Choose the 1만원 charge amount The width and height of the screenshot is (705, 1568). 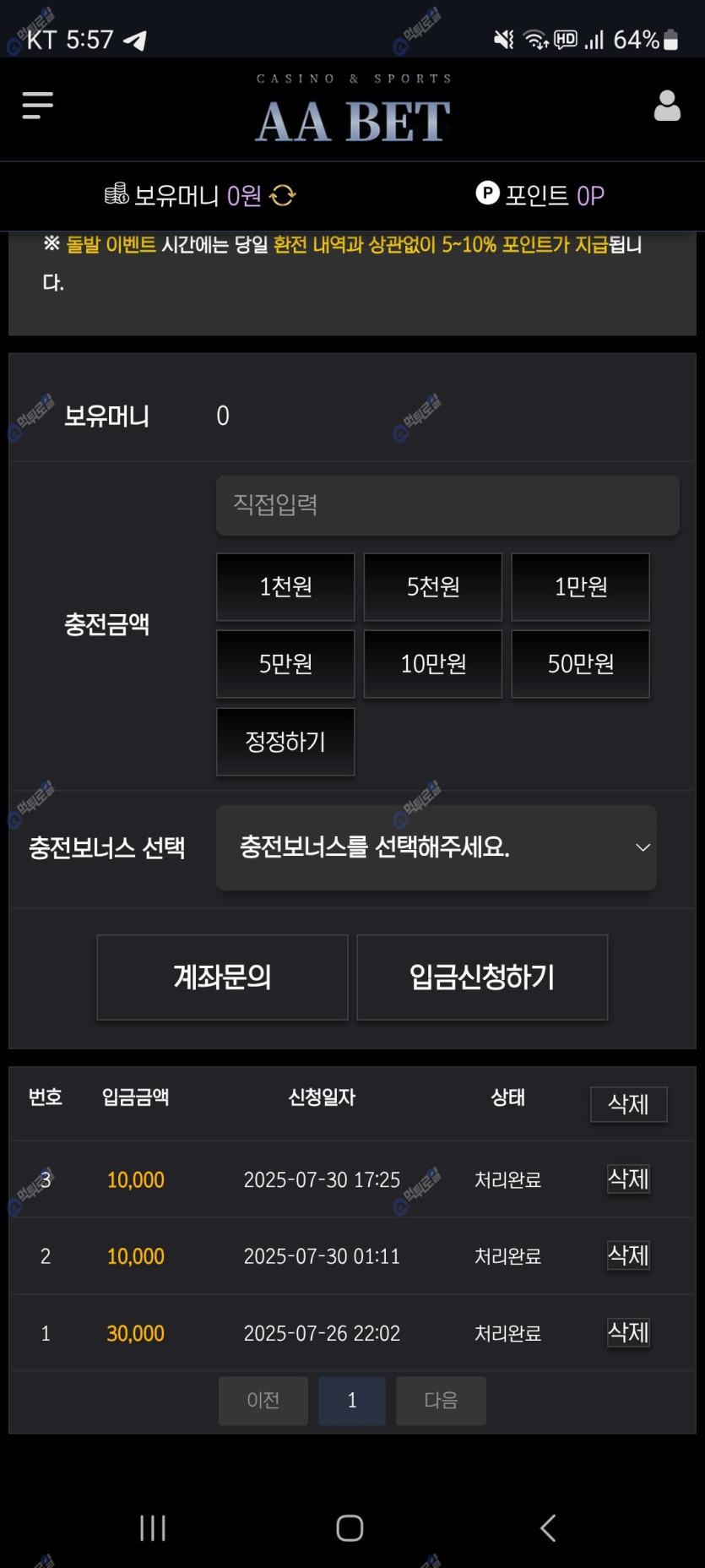coord(581,587)
